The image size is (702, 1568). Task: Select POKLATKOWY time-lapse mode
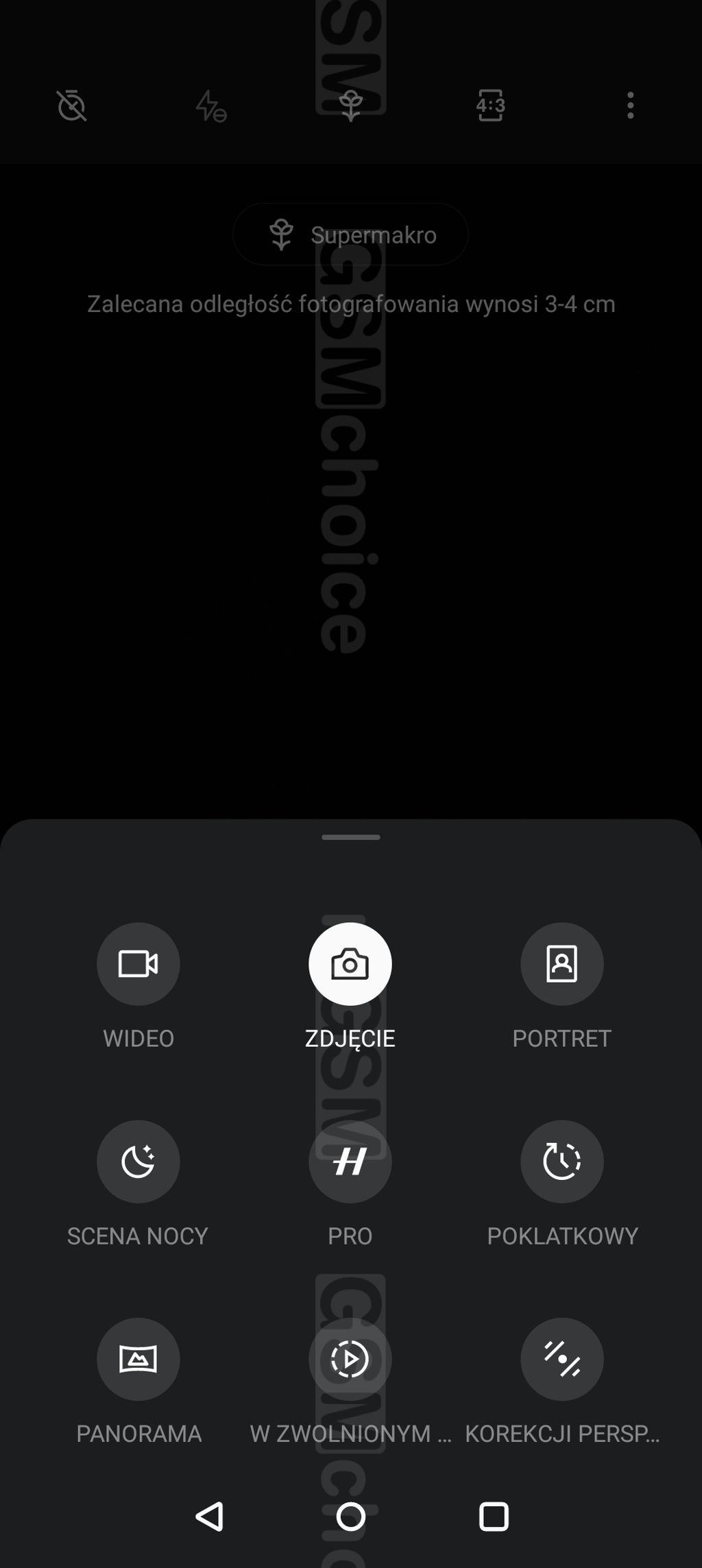coord(561,1161)
